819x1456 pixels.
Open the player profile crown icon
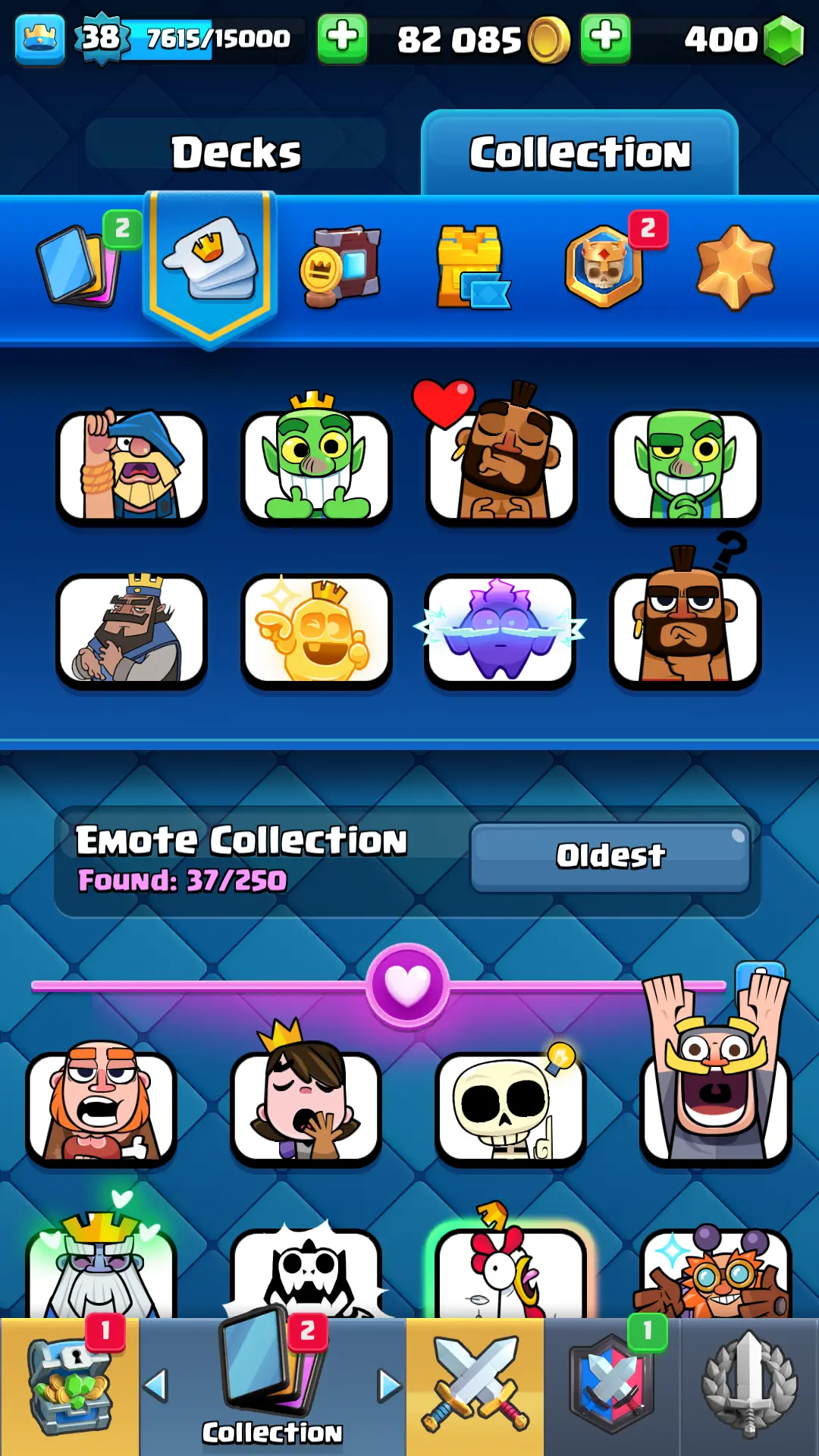pos(39,38)
